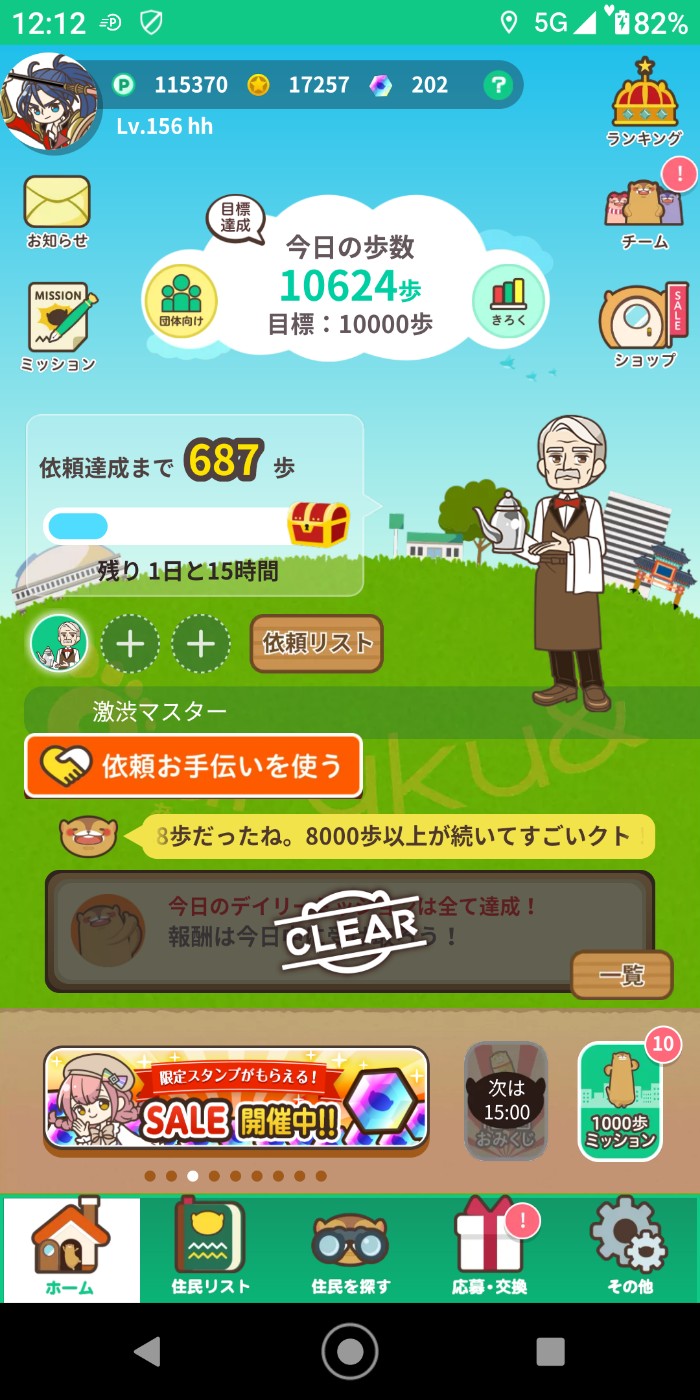The width and height of the screenshot is (700, 1400).
Task: Open the その他 tab
Action: (630, 1249)
